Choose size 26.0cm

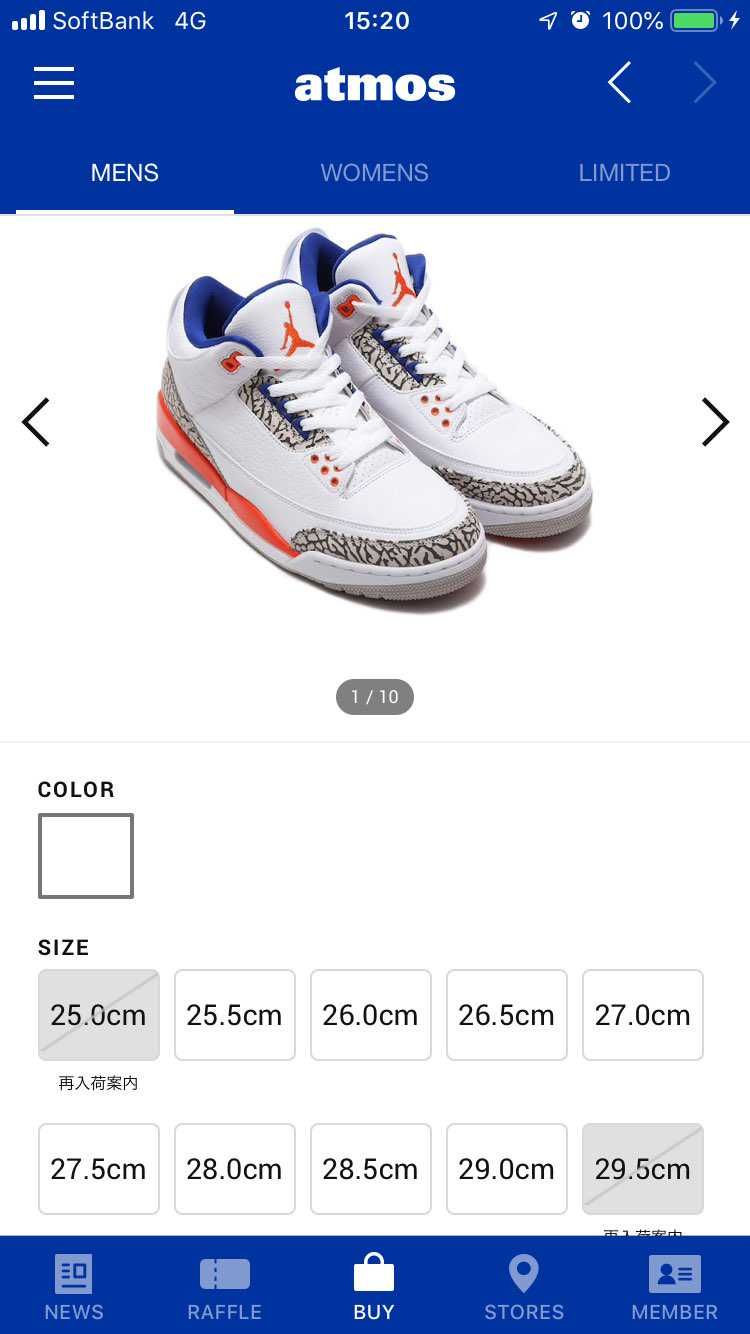(371, 1015)
